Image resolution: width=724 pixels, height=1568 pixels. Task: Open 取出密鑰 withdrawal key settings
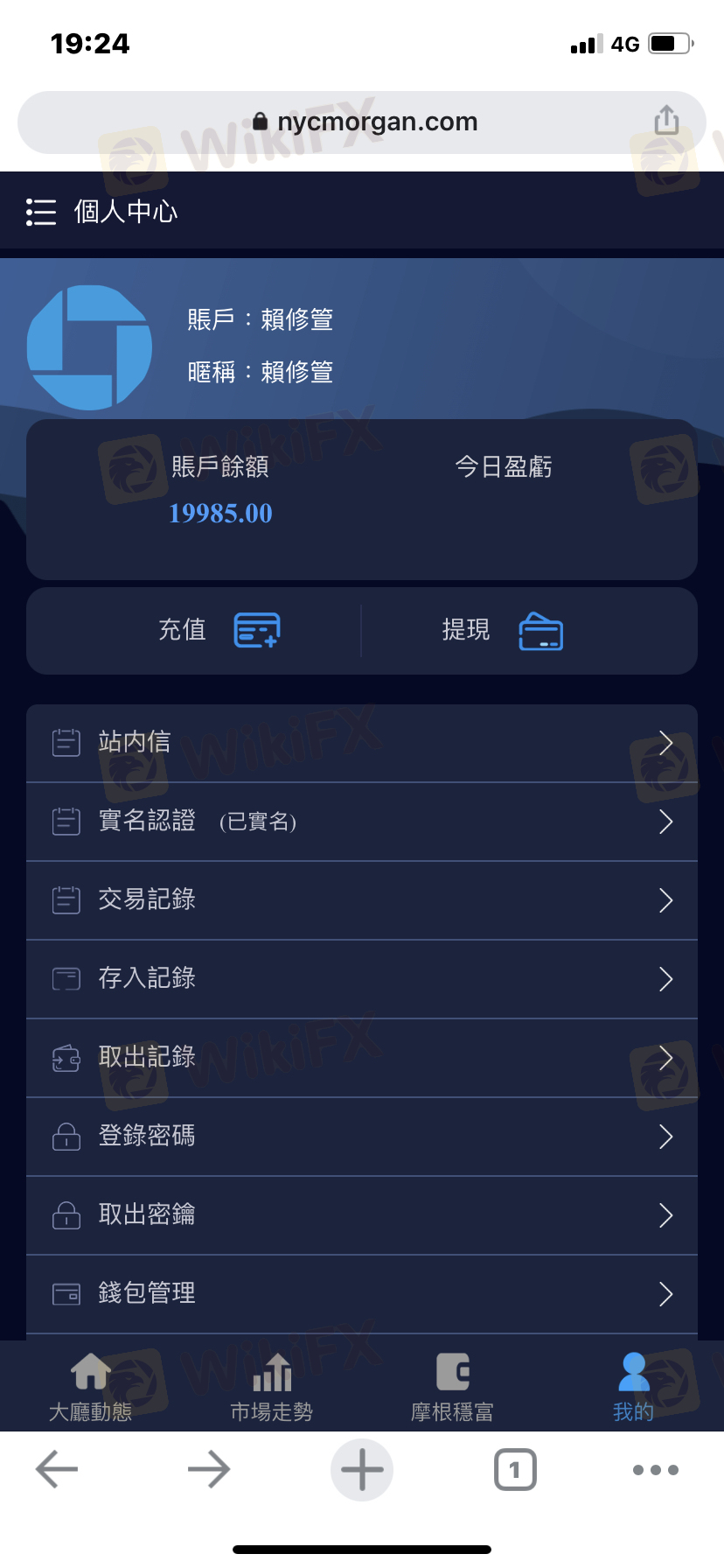tap(362, 1215)
